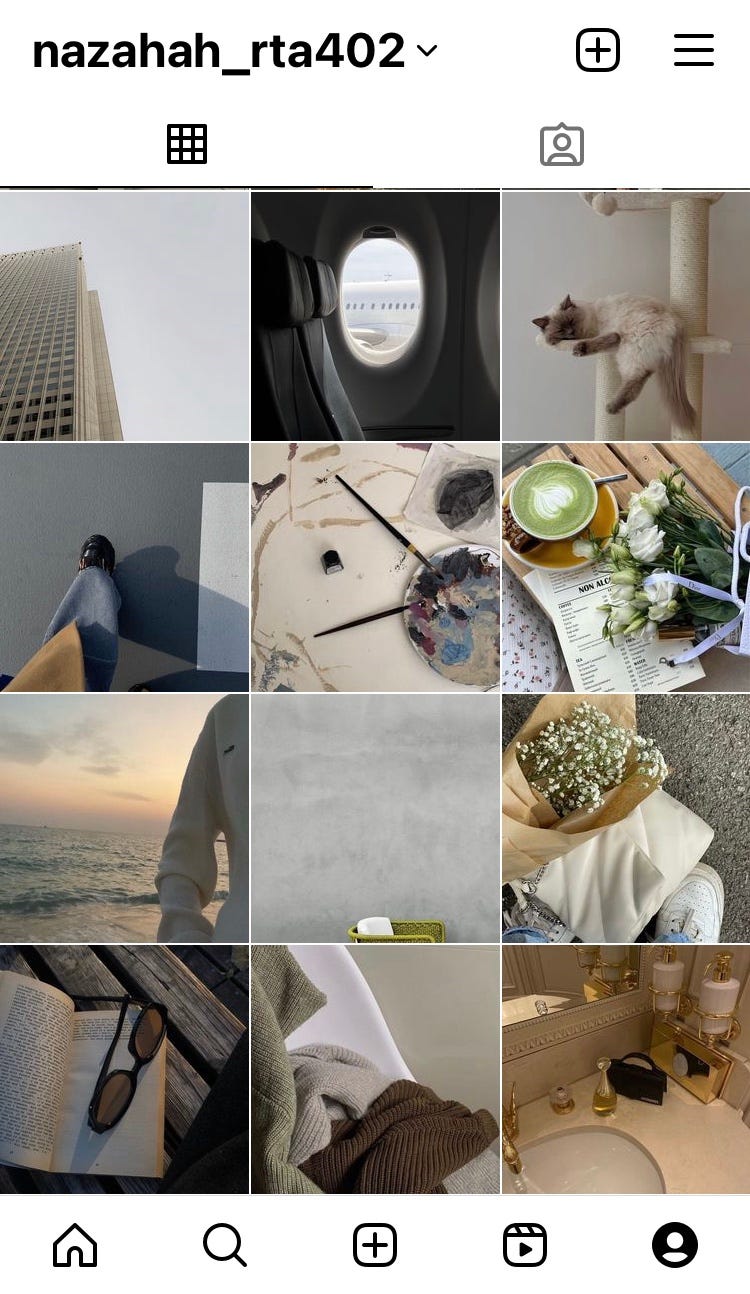
Task: Open the profile tab
Action: [x=675, y=1245]
